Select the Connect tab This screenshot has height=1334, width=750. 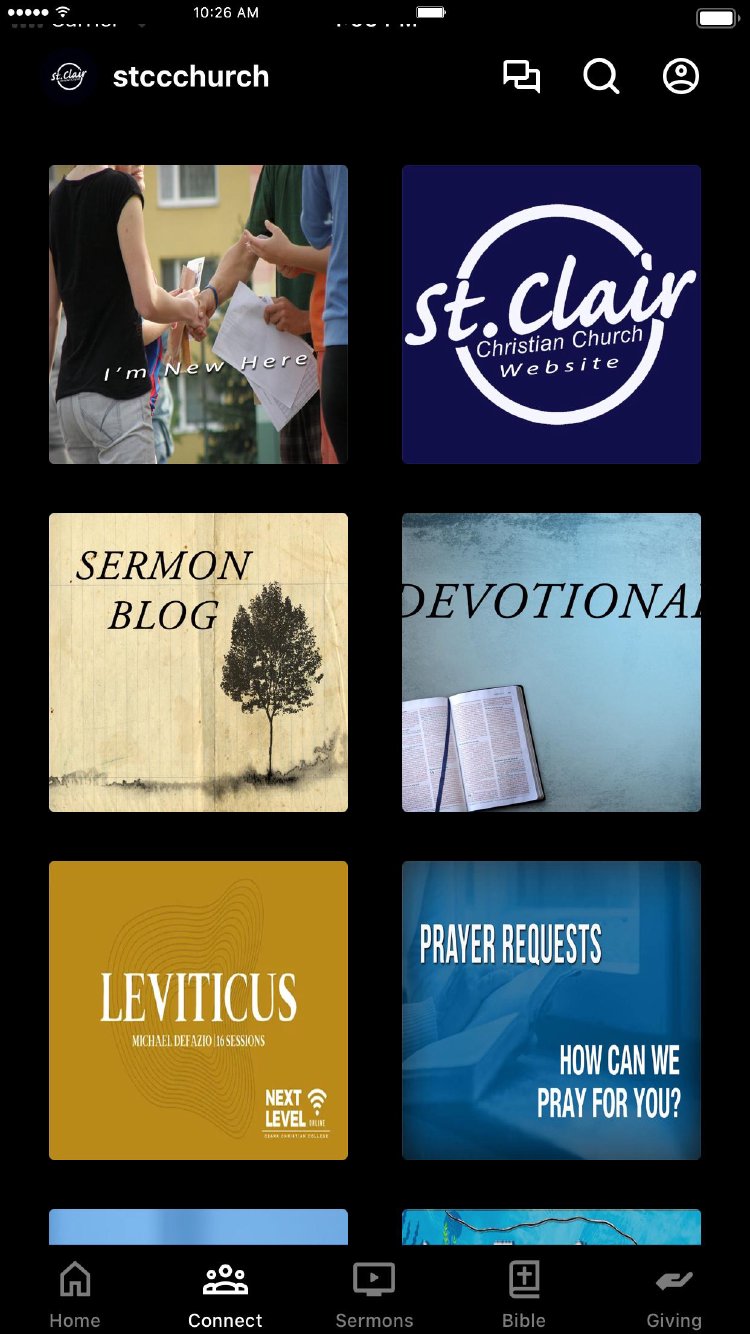point(225,1294)
